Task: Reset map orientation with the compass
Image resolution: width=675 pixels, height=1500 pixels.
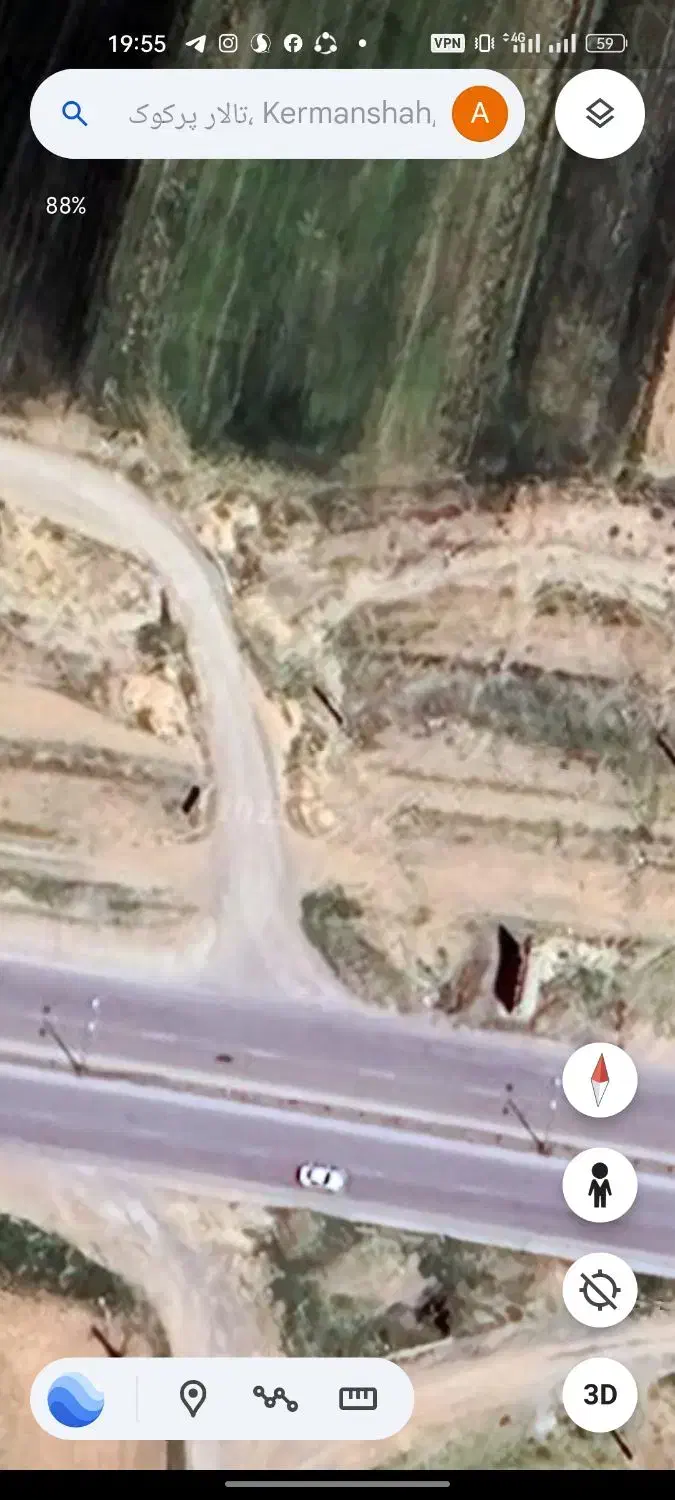Action: (599, 1080)
